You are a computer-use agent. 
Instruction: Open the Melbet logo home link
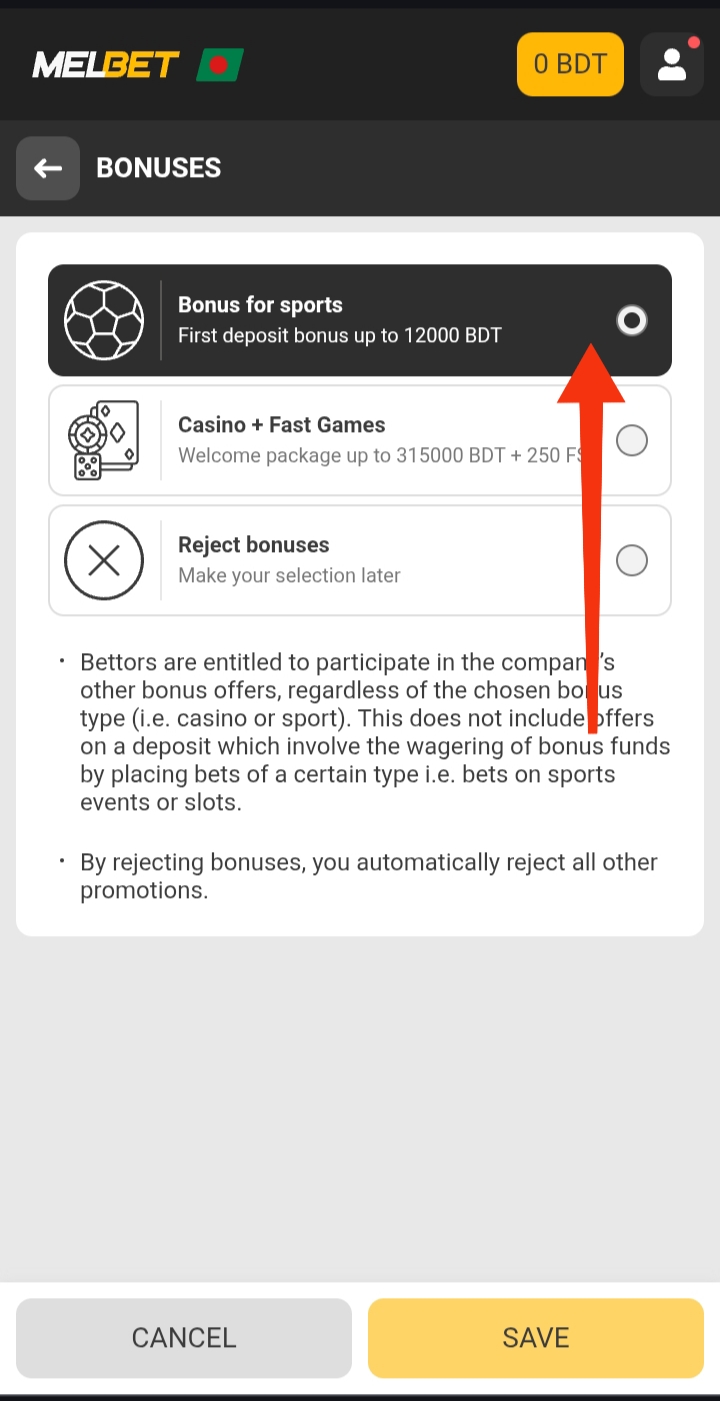pos(106,65)
